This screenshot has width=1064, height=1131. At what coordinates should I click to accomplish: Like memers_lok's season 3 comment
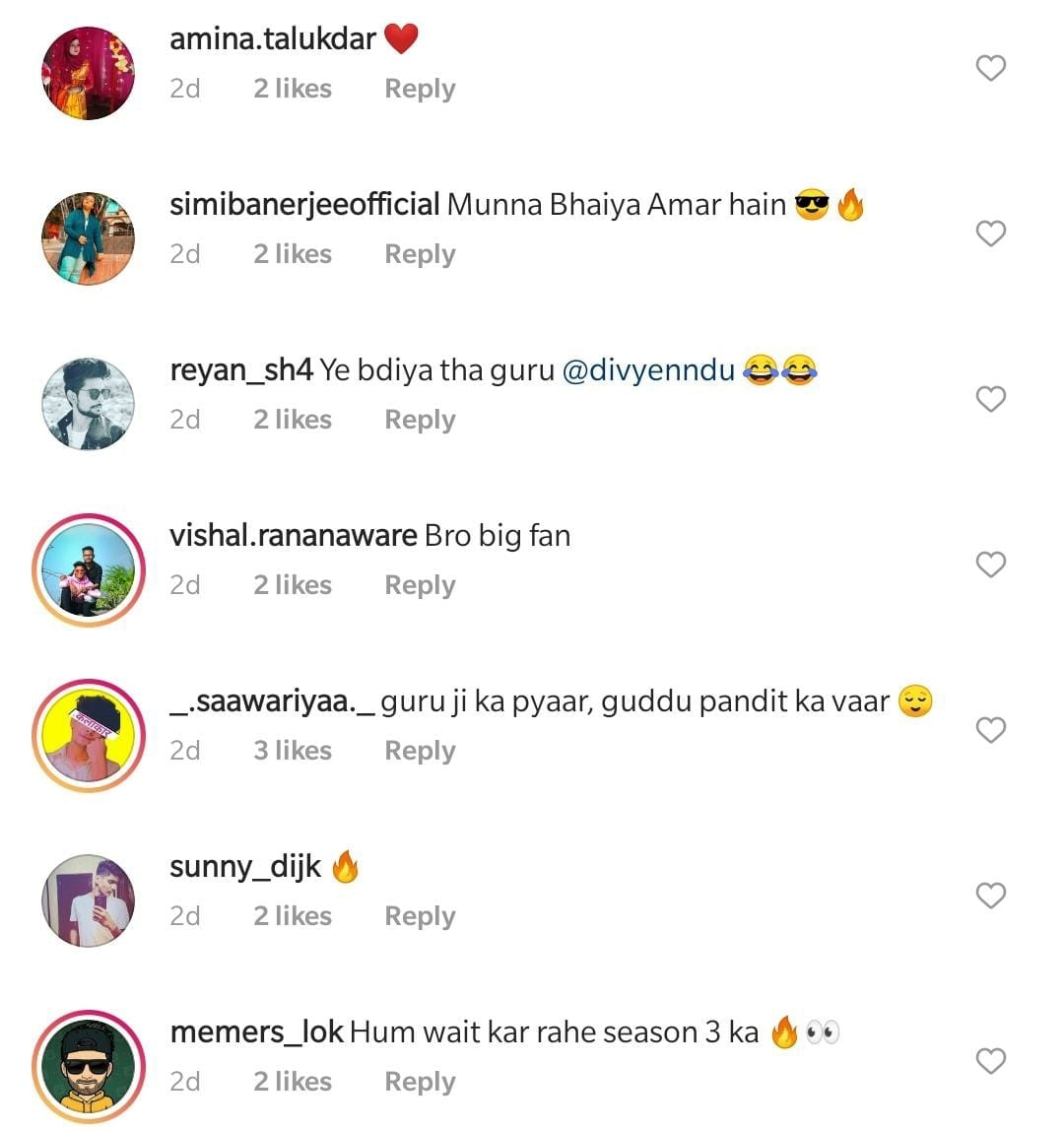(990, 1061)
